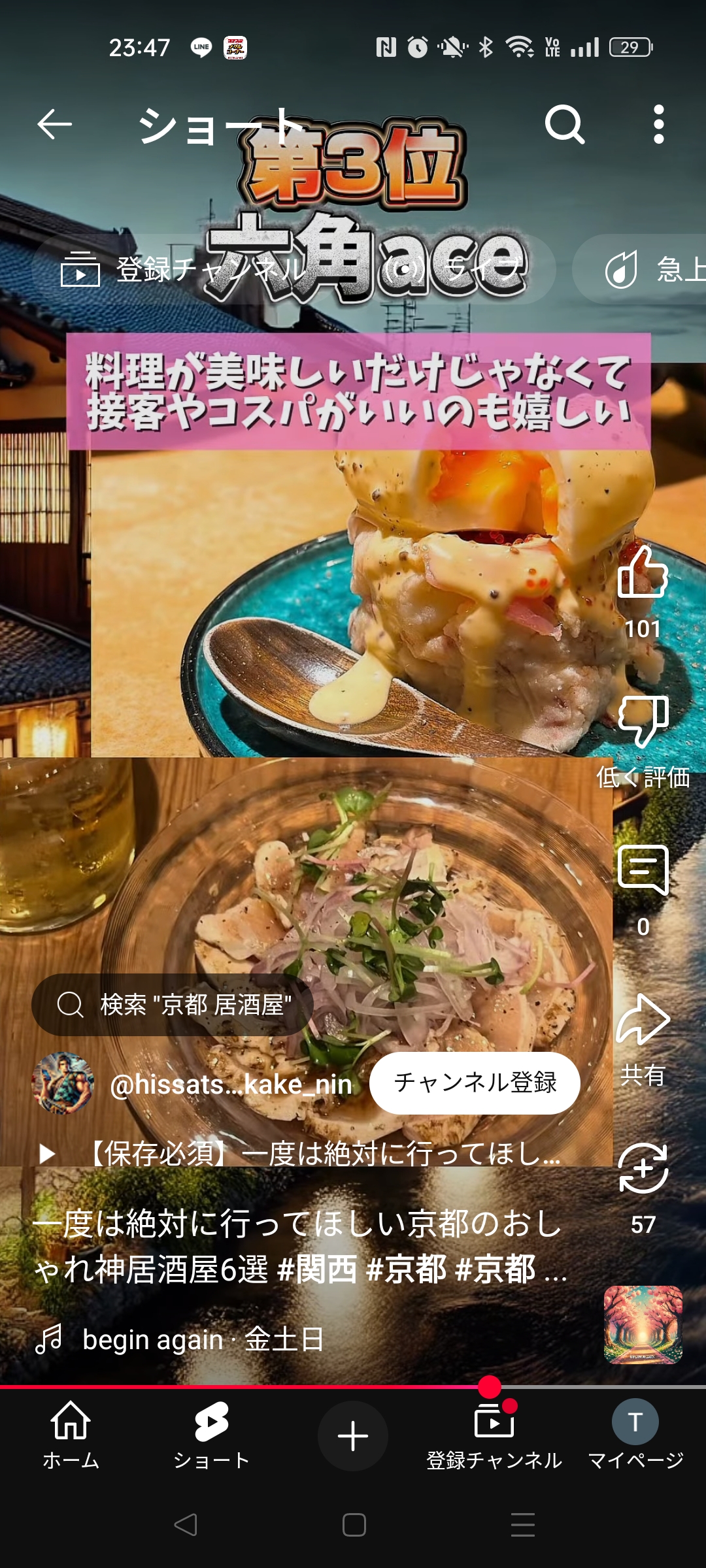Tap the system back button
This screenshot has height=1568, width=706.
(x=186, y=1525)
